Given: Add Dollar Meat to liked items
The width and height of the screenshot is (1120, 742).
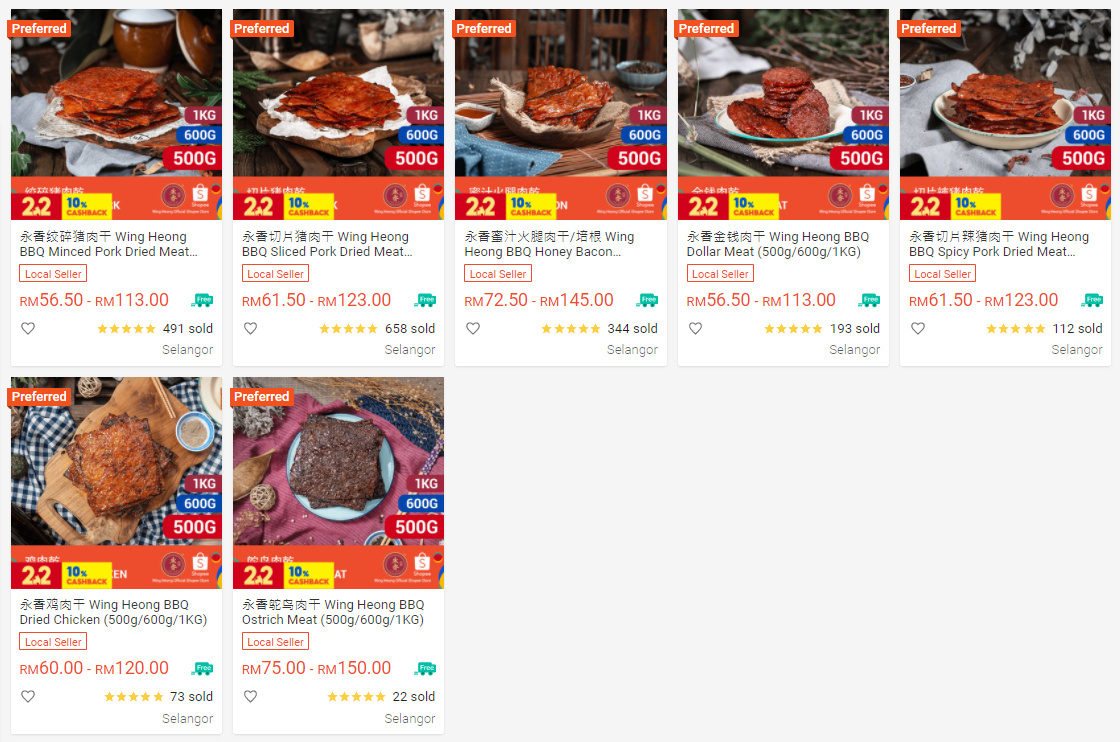Looking at the screenshot, I should pos(695,328).
